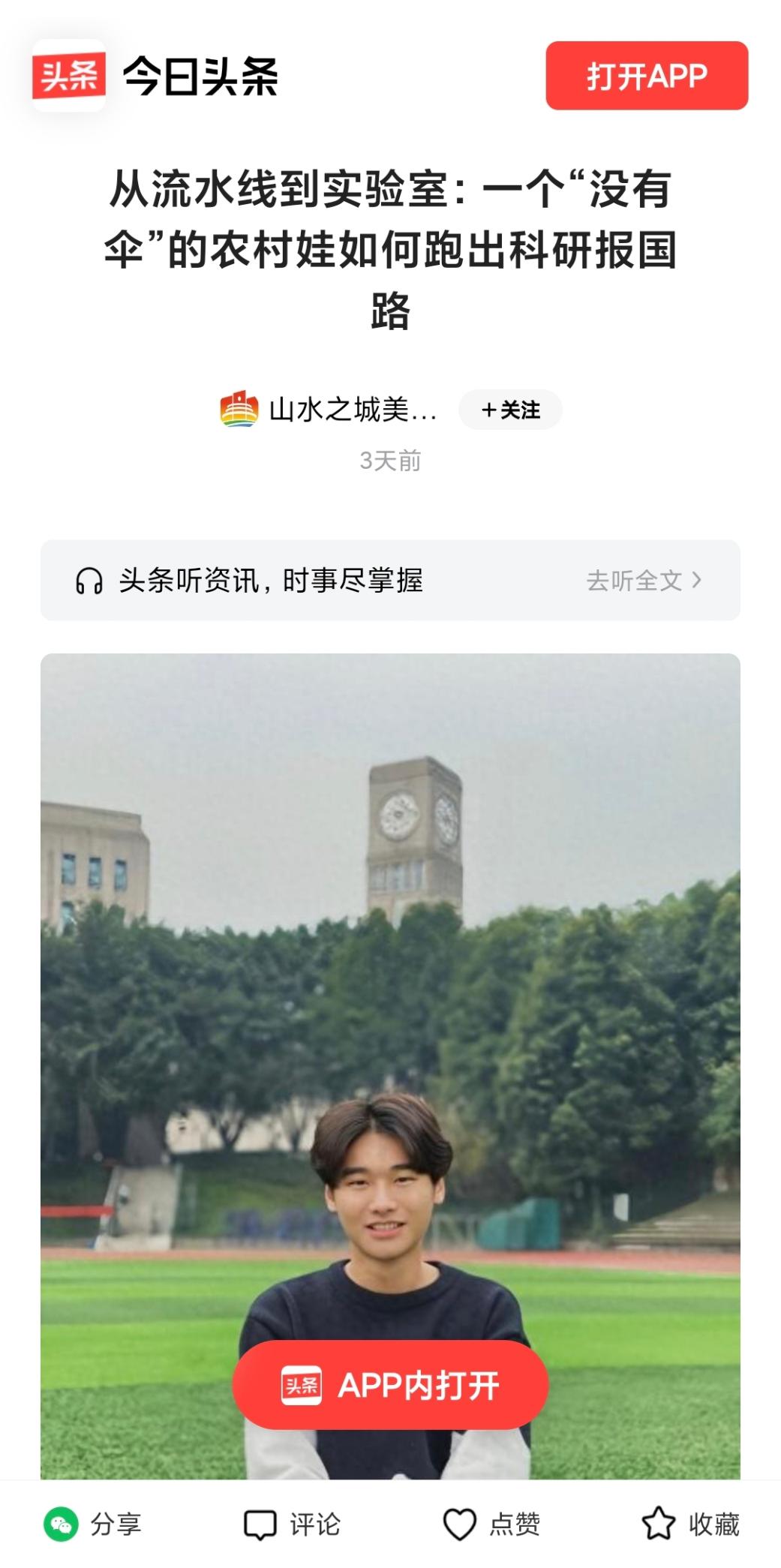Like the article with 点赞
The height and width of the screenshot is (1568, 781).
point(491,1524)
